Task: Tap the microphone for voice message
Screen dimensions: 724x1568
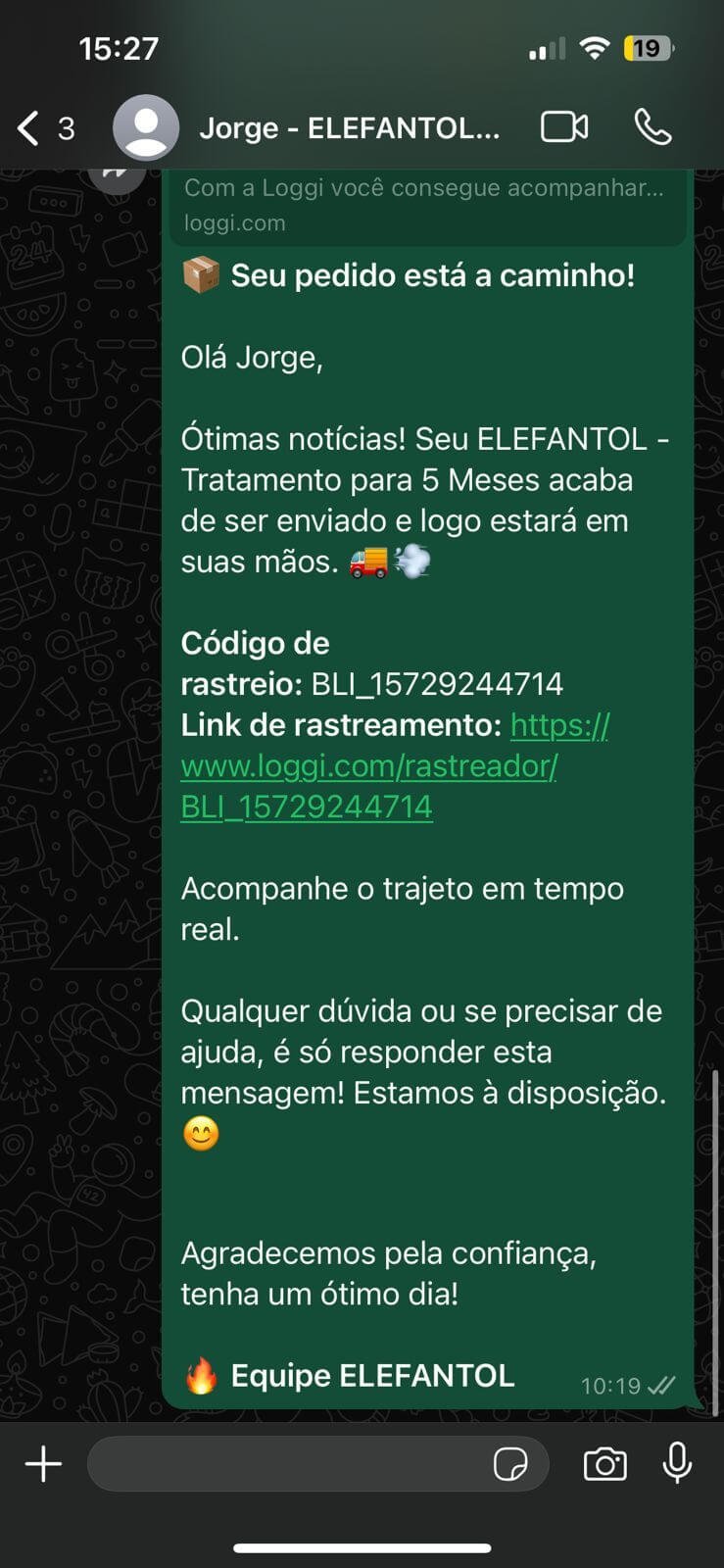Action: [x=677, y=1464]
